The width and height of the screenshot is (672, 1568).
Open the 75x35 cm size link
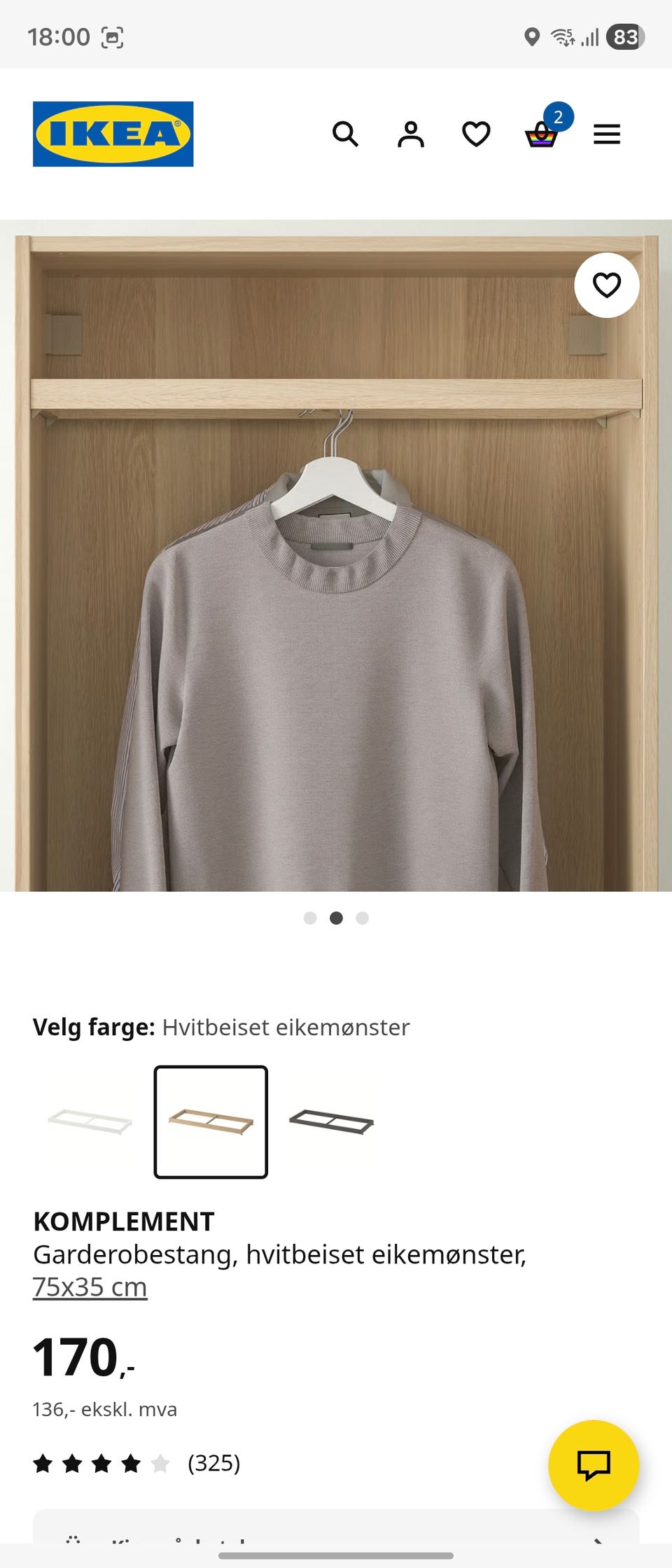point(89,1286)
